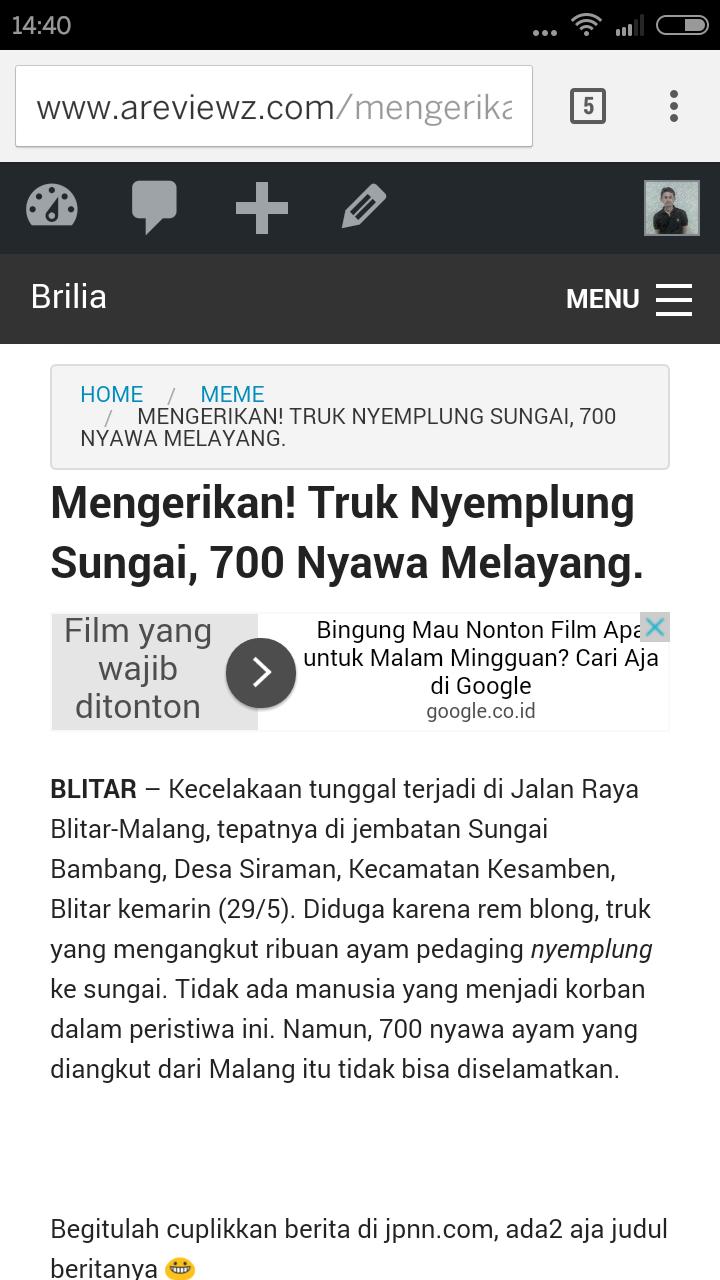Dismiss the Google ad with the X
720x1280 pixels.
click(655, 627)
